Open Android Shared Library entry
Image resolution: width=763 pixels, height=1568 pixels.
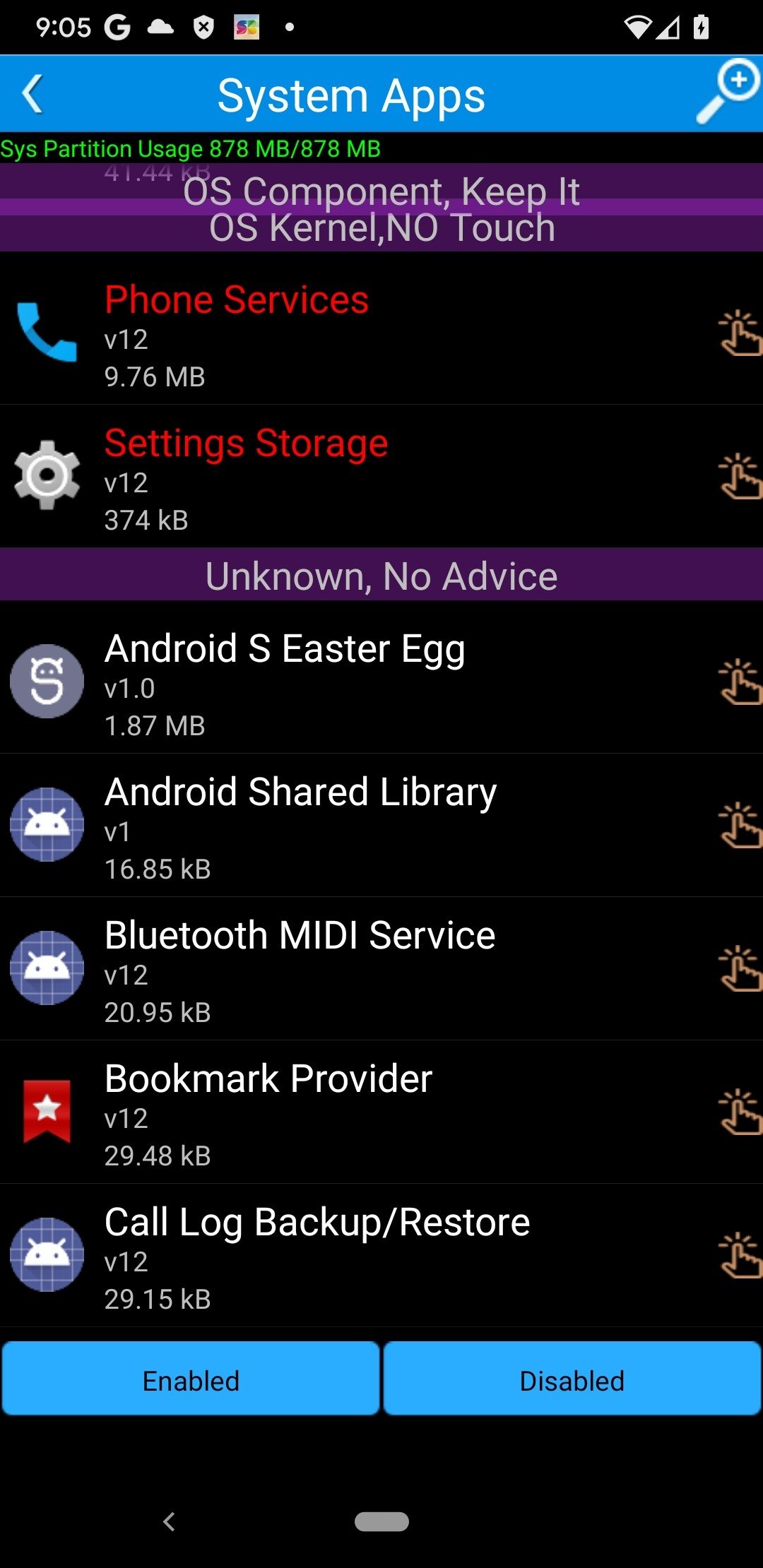[381, 825]
